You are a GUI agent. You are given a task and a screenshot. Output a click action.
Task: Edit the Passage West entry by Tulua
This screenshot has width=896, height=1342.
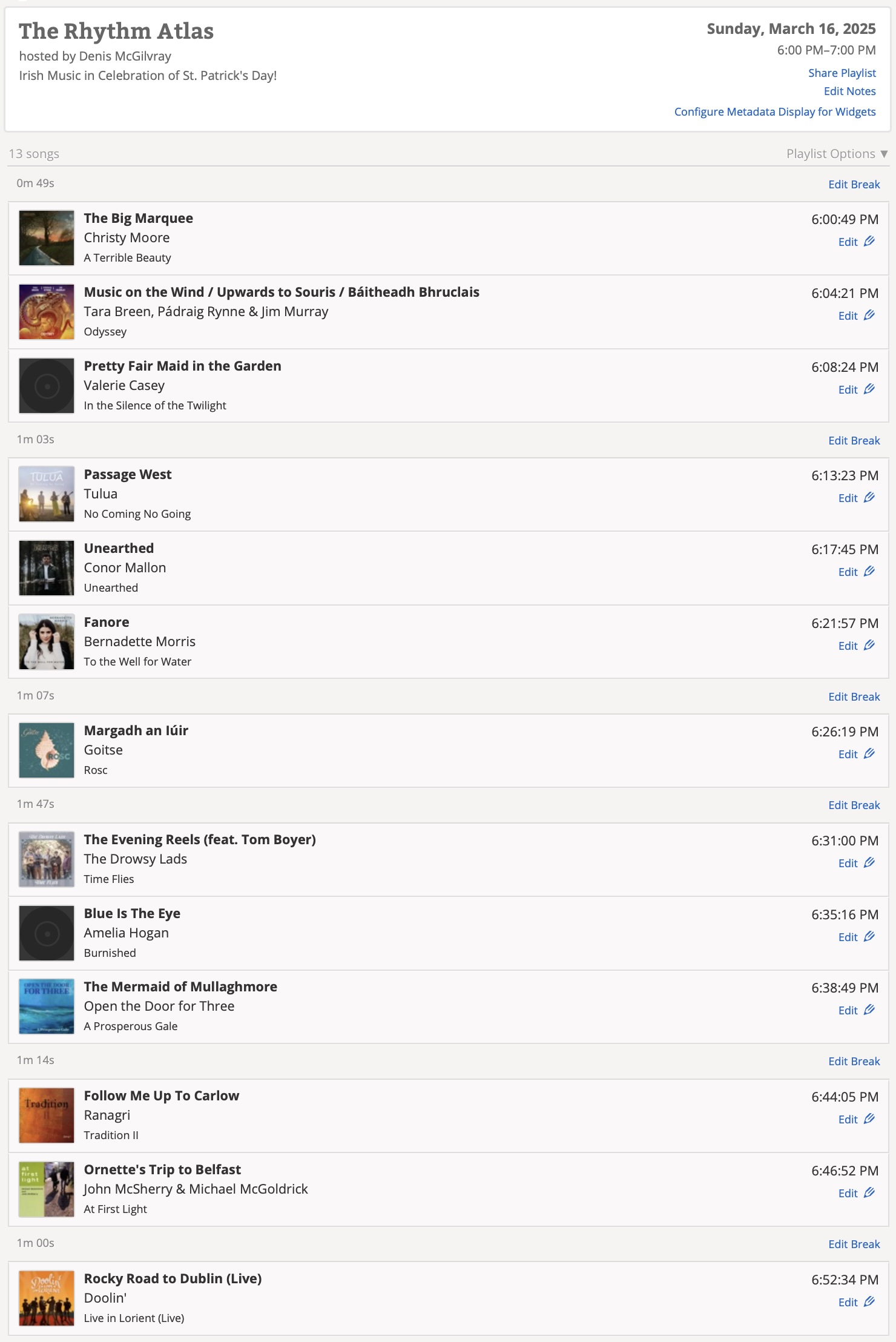[855, 498]
